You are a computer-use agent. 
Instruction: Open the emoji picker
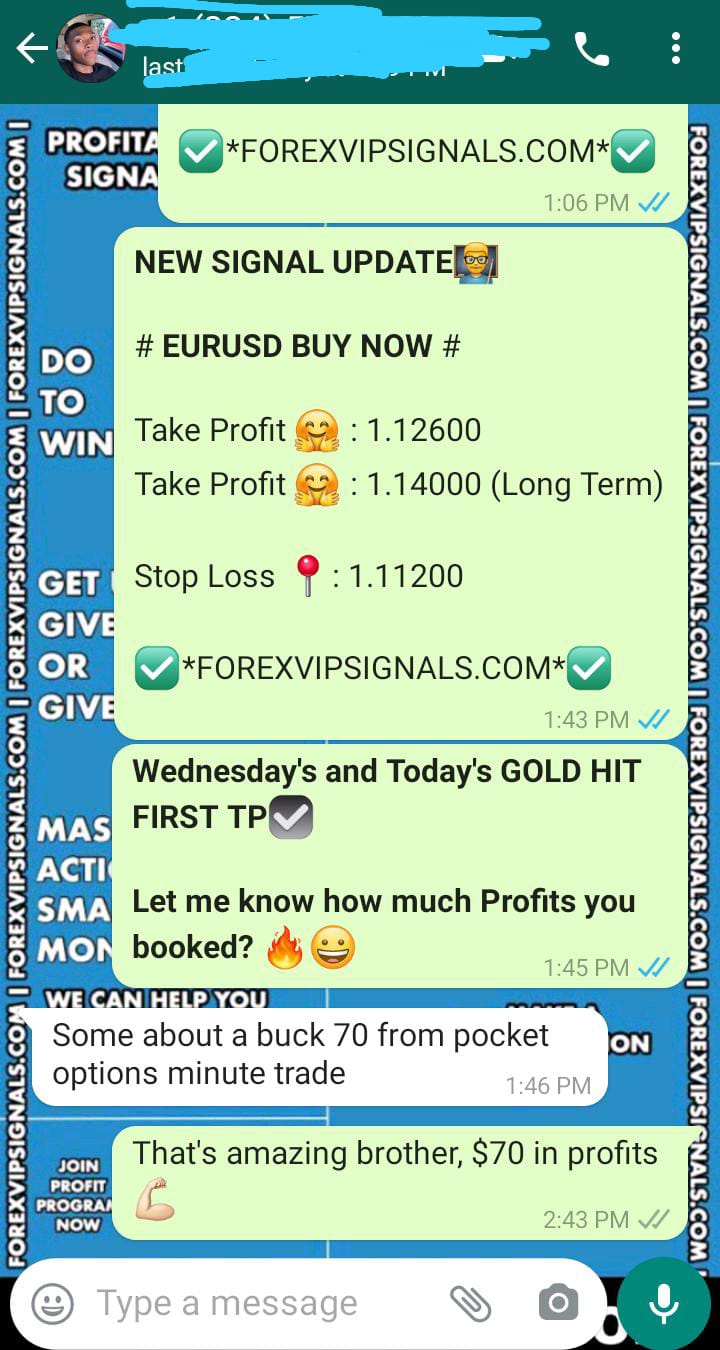coord(53,1303)
